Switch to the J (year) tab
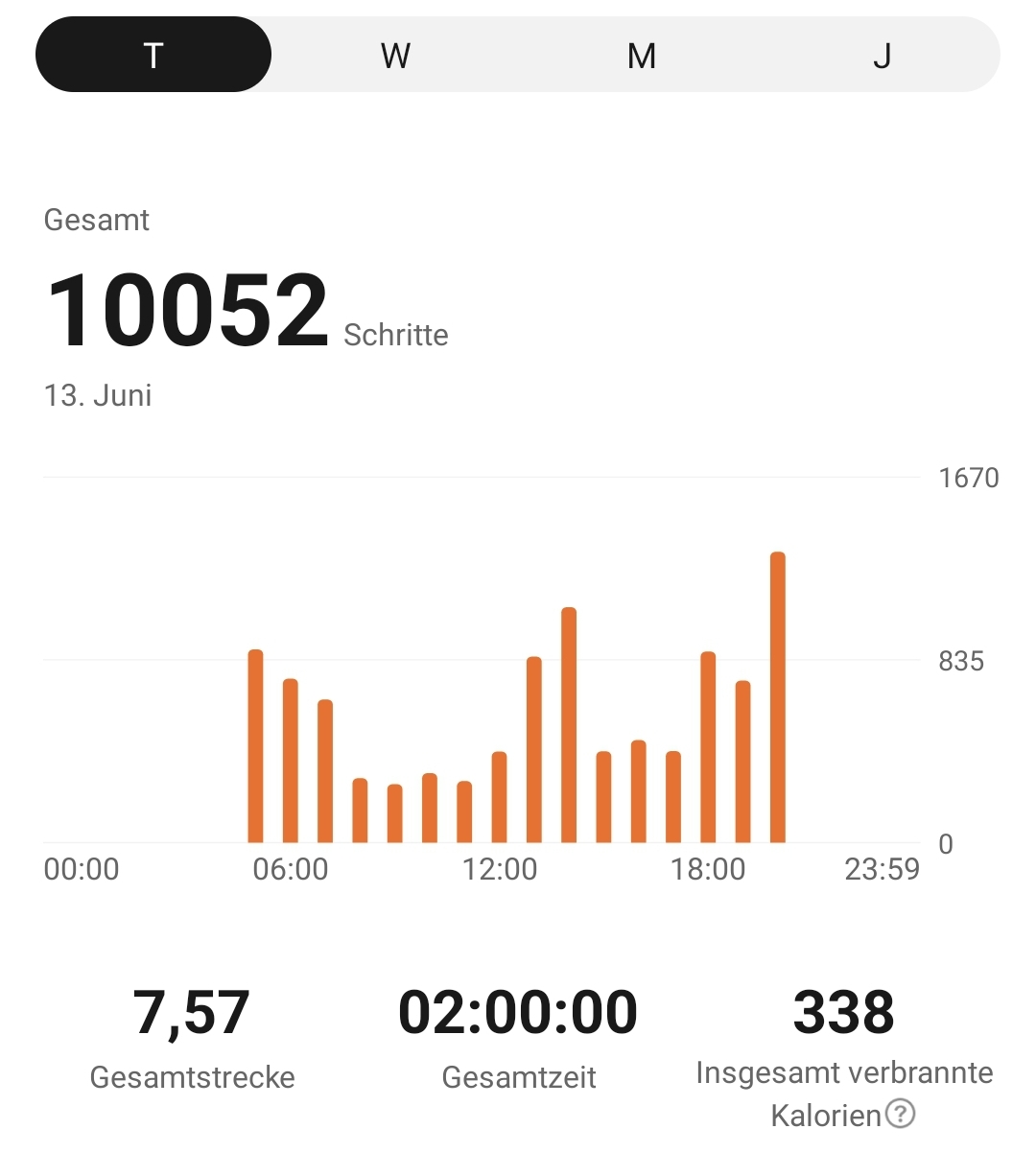 [882, 56]
